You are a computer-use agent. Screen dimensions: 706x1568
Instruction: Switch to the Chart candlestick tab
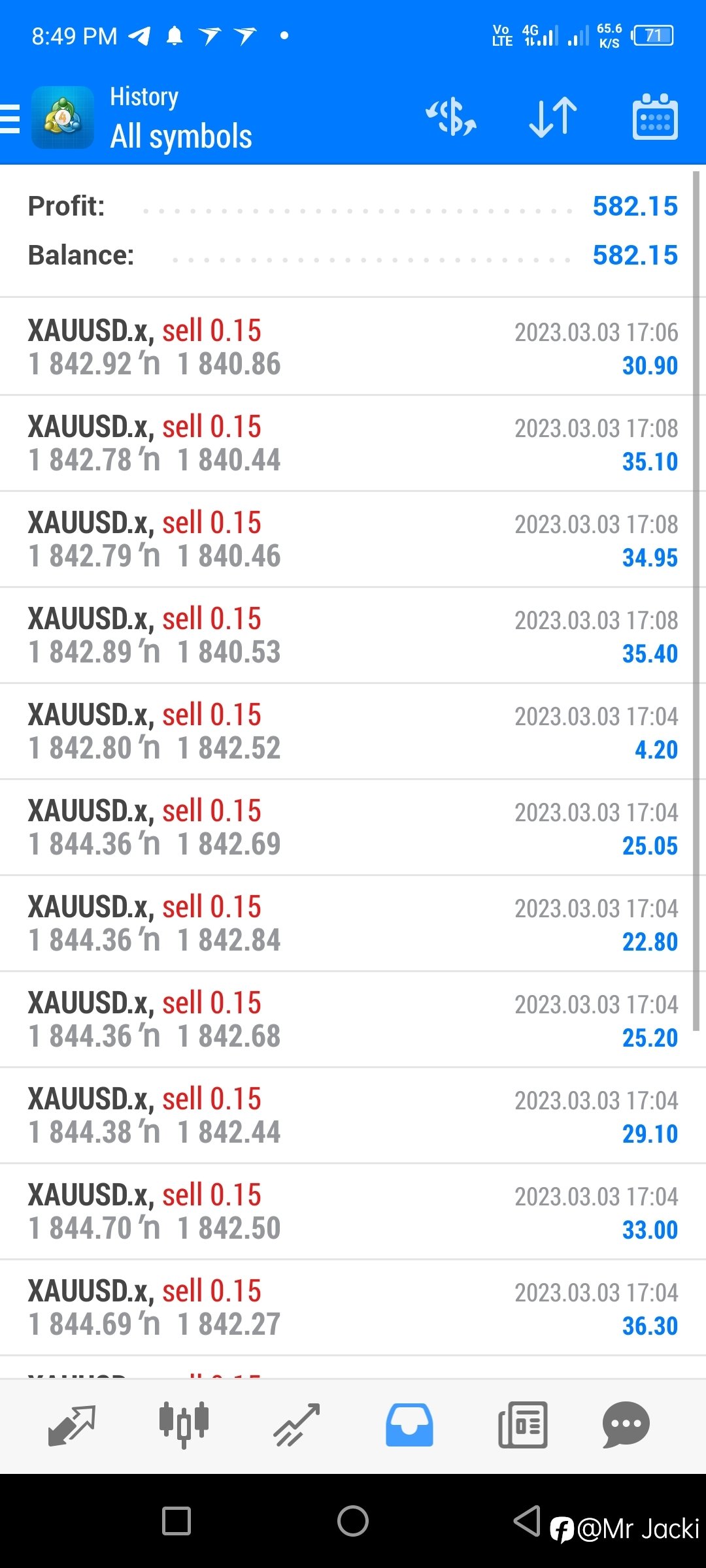(x=184, y=1425)
